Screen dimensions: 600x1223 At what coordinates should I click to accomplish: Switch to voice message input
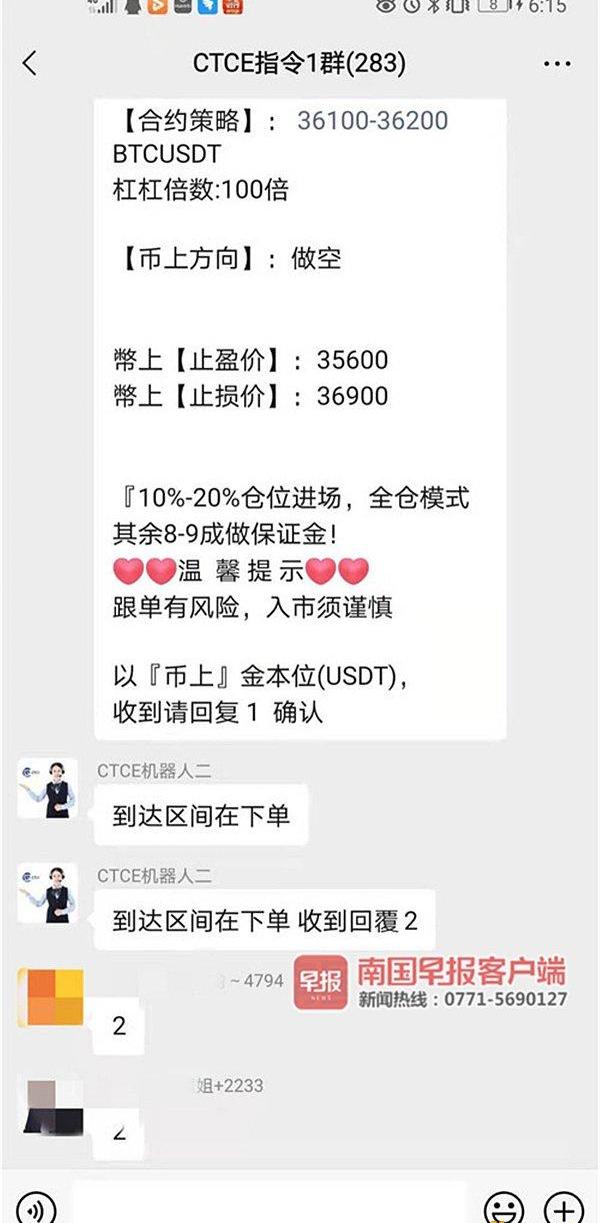pyautogui.click(x=36, y=1208)
